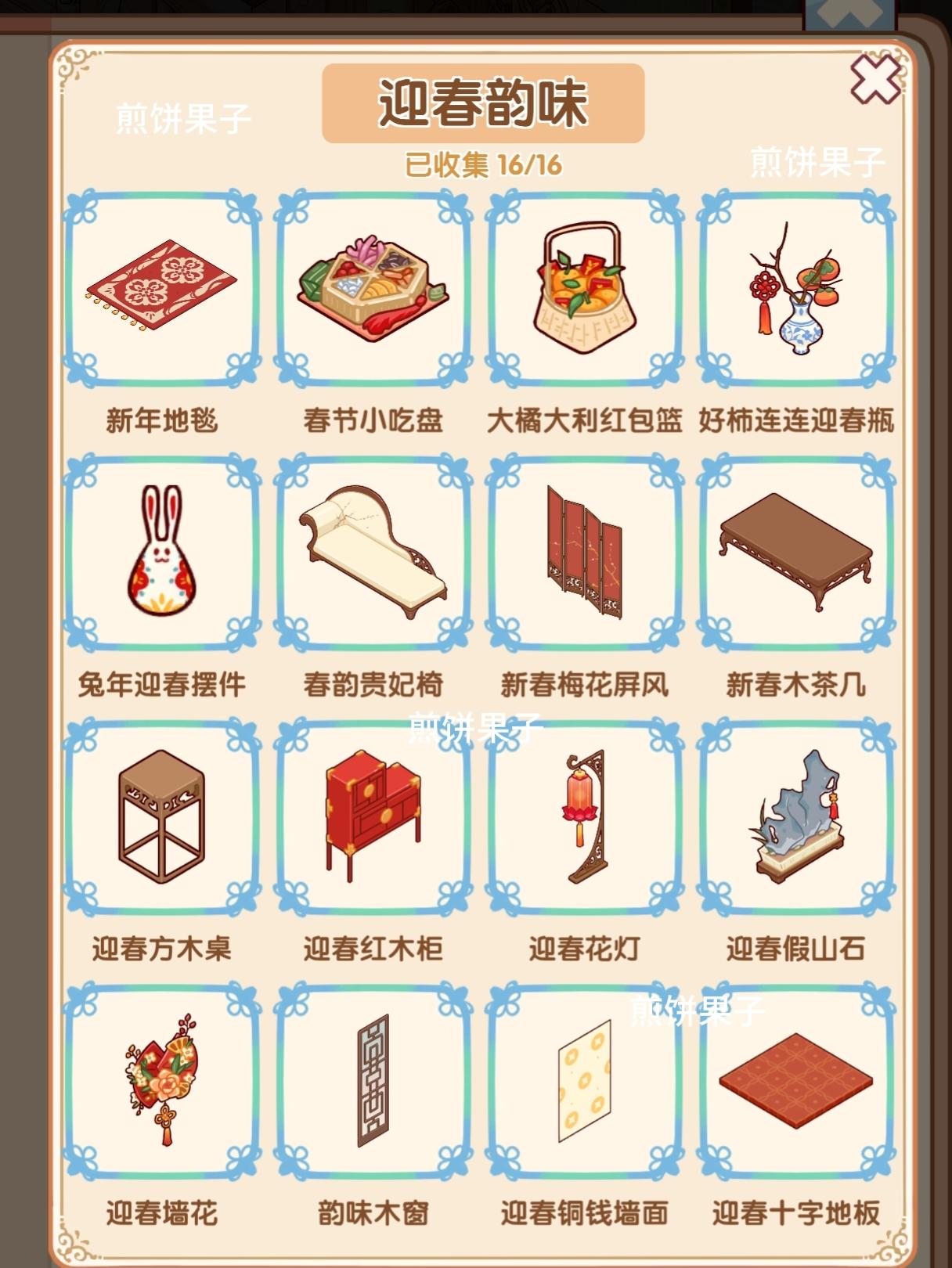
Task: View the 大橘大利红包篮 item
Action: click(x=585, y=288)
